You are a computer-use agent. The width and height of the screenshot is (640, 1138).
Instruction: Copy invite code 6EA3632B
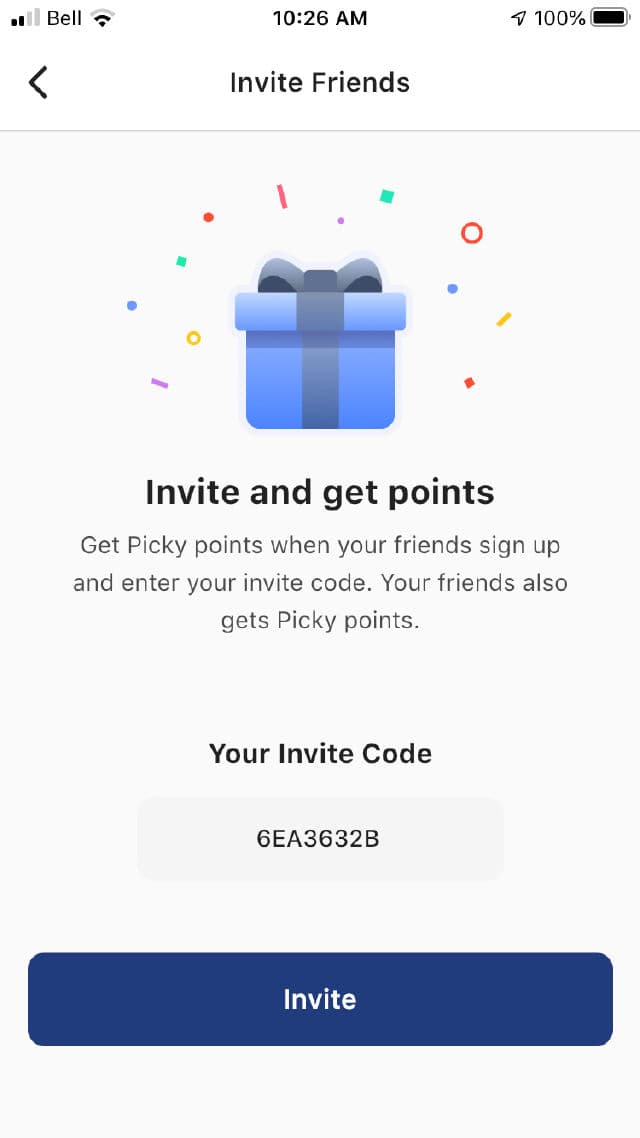coord(319,839)
